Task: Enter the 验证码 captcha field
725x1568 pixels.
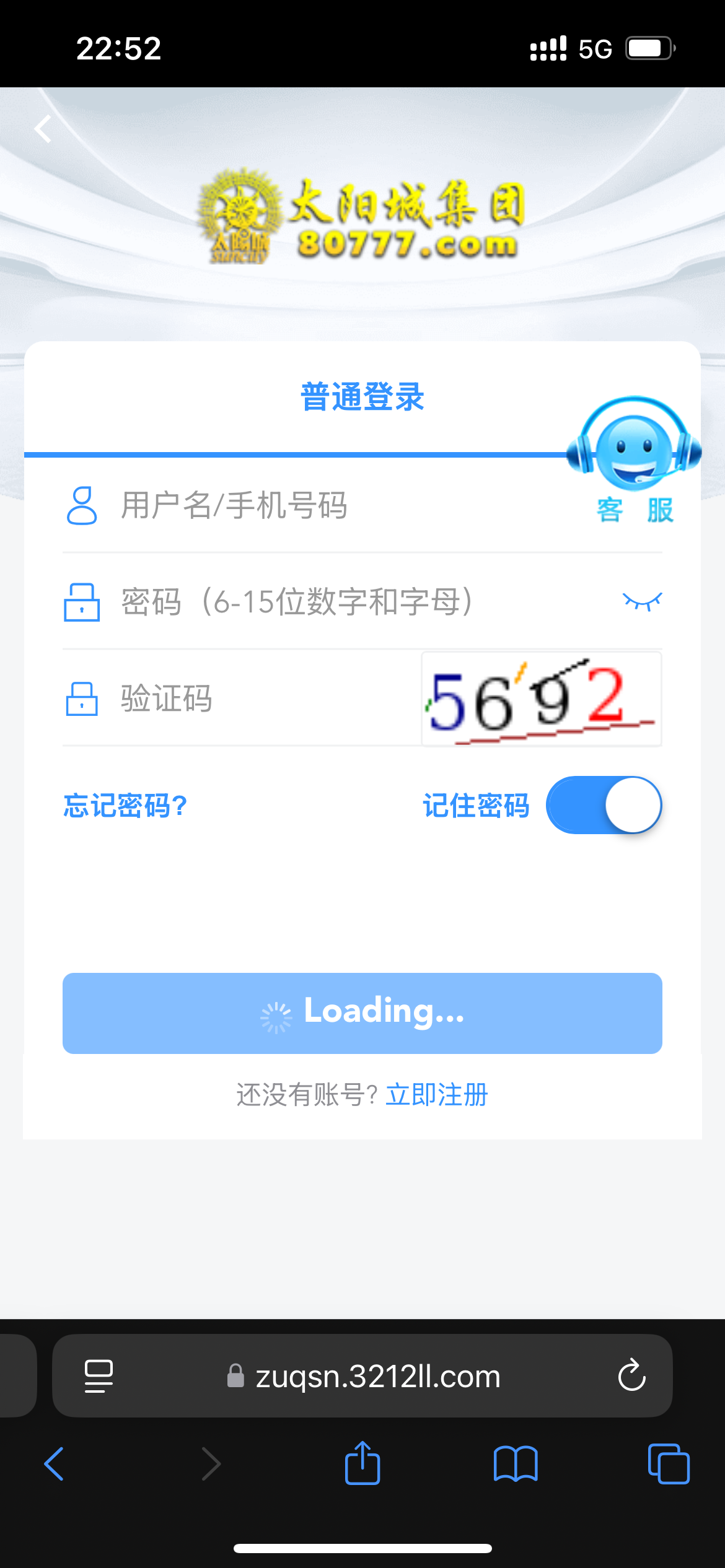Action: [x=248, y=699]
